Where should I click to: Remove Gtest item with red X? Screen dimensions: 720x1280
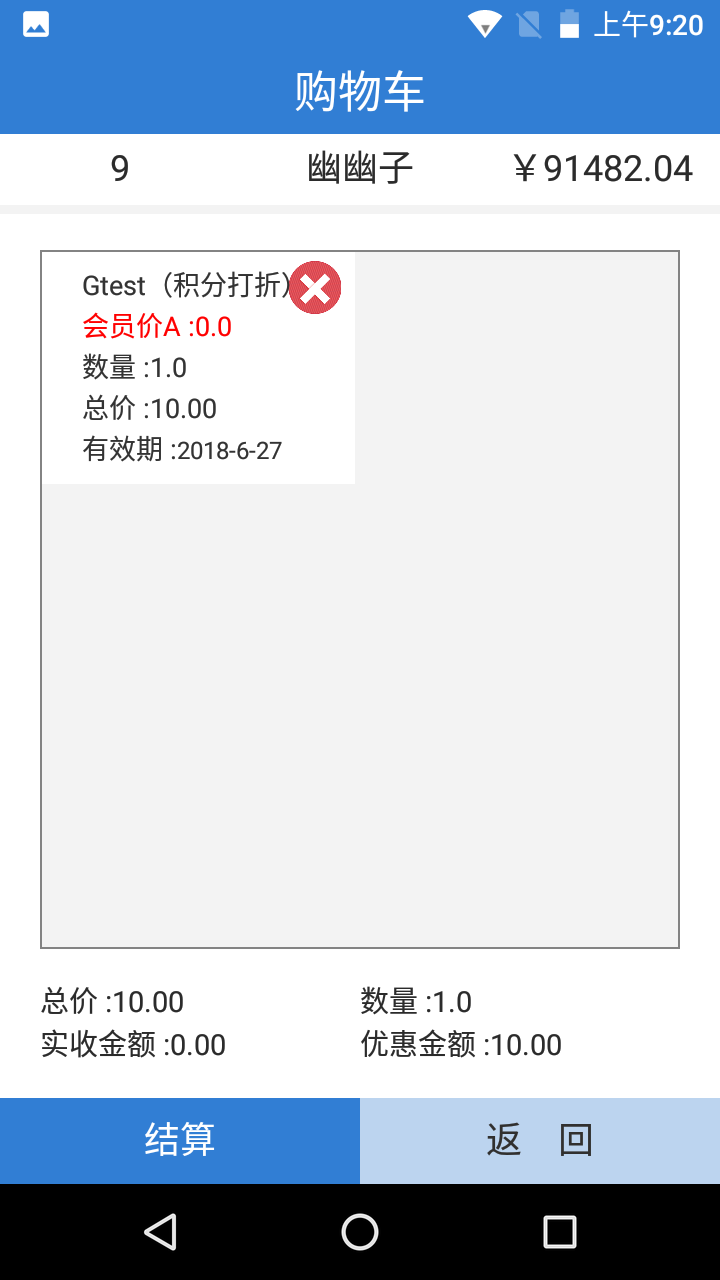coord(315,288)
